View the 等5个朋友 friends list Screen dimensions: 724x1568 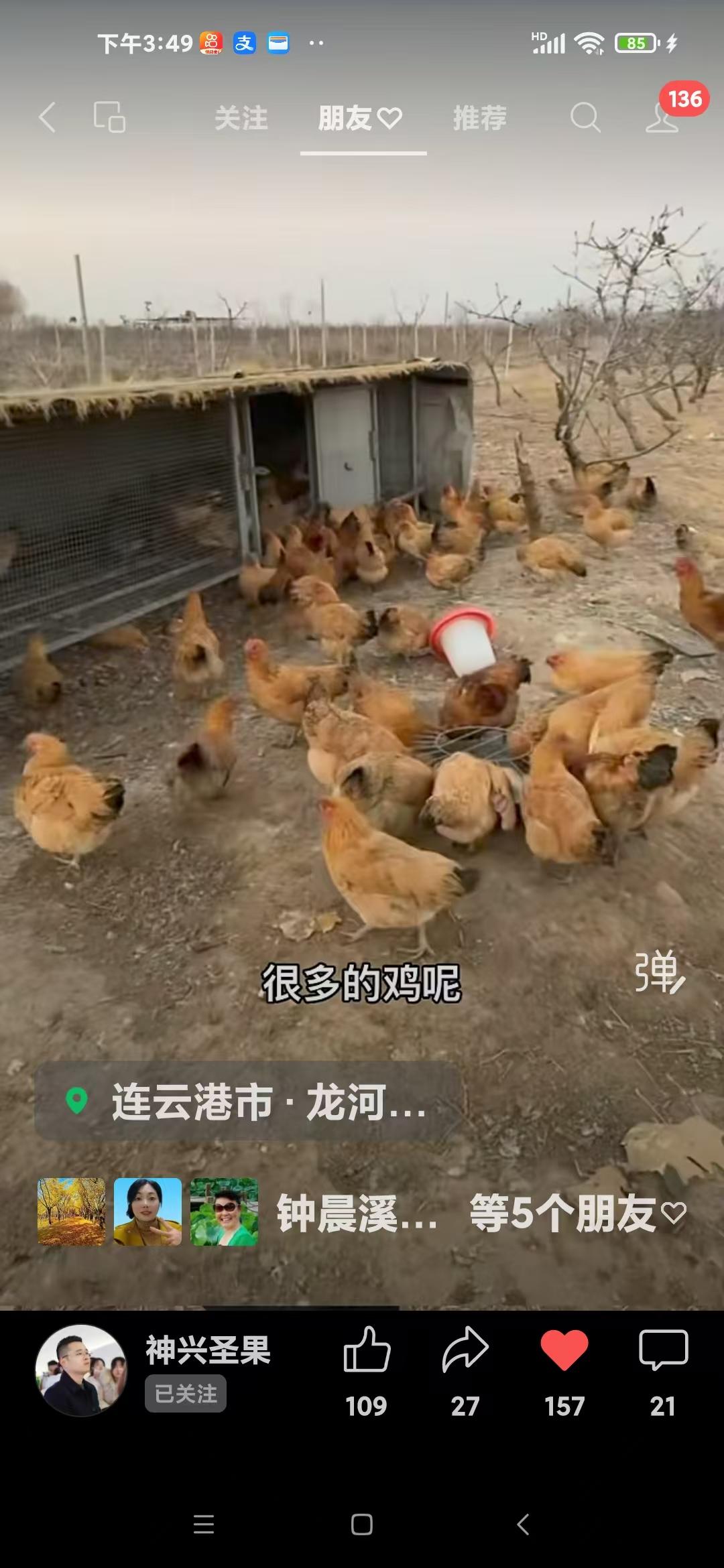pos(577,1213)
